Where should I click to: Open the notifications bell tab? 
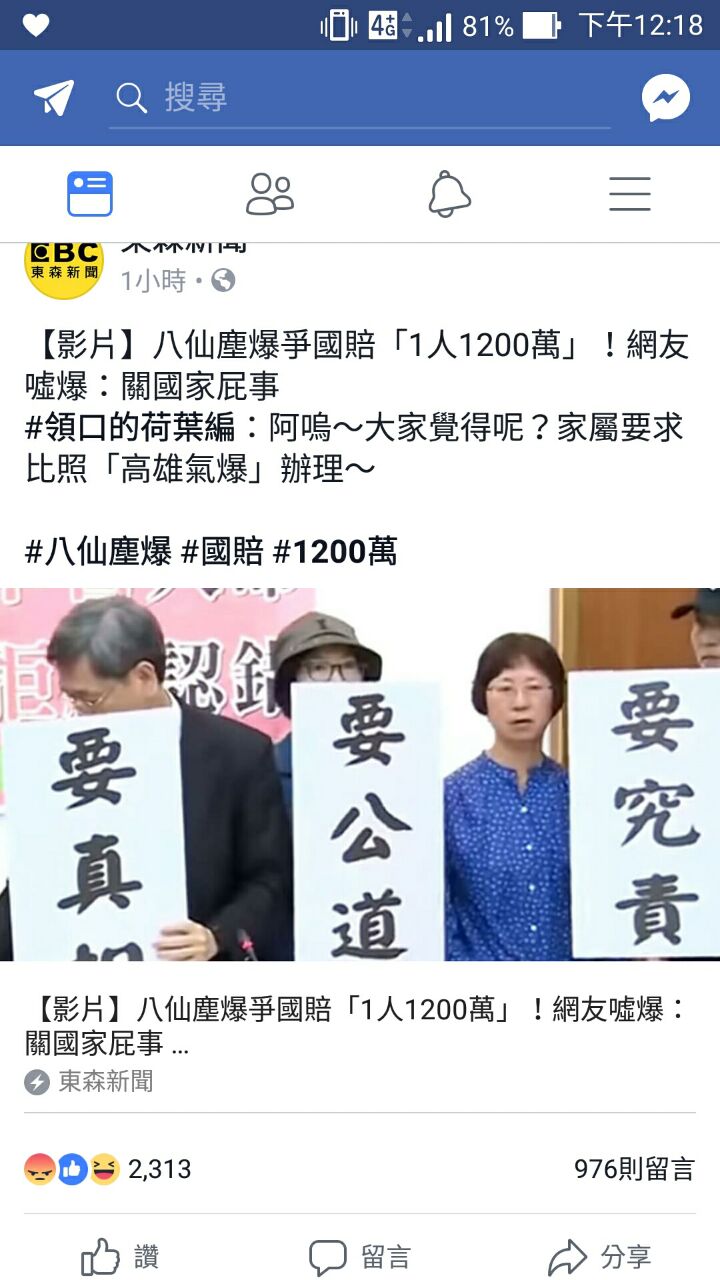(x=449, y=194)
